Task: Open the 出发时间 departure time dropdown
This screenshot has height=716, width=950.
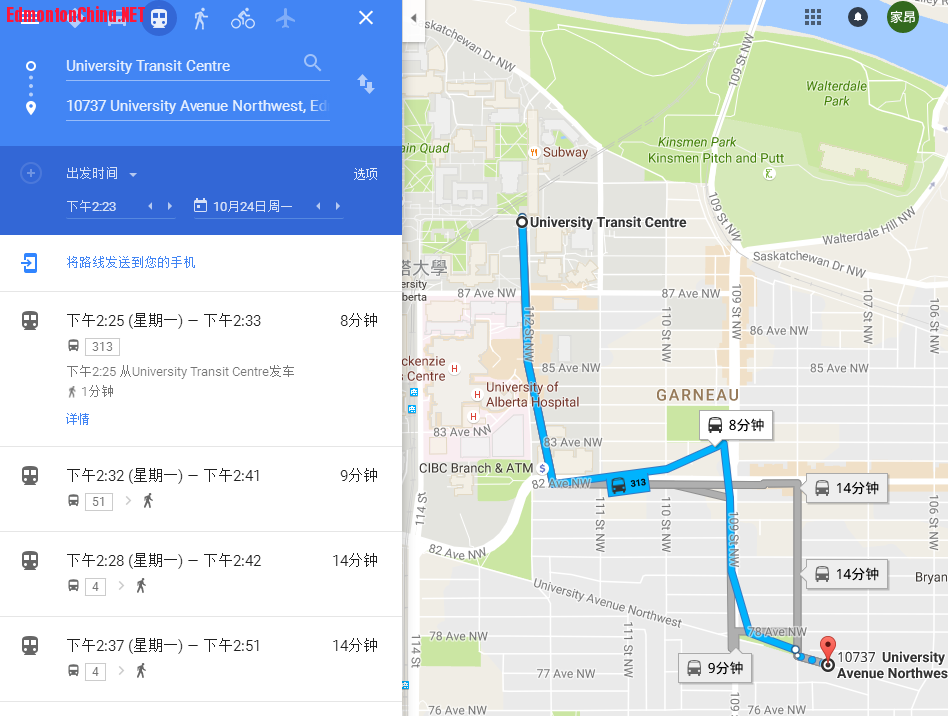Action: pyautogui.click(x=102, y=174)
